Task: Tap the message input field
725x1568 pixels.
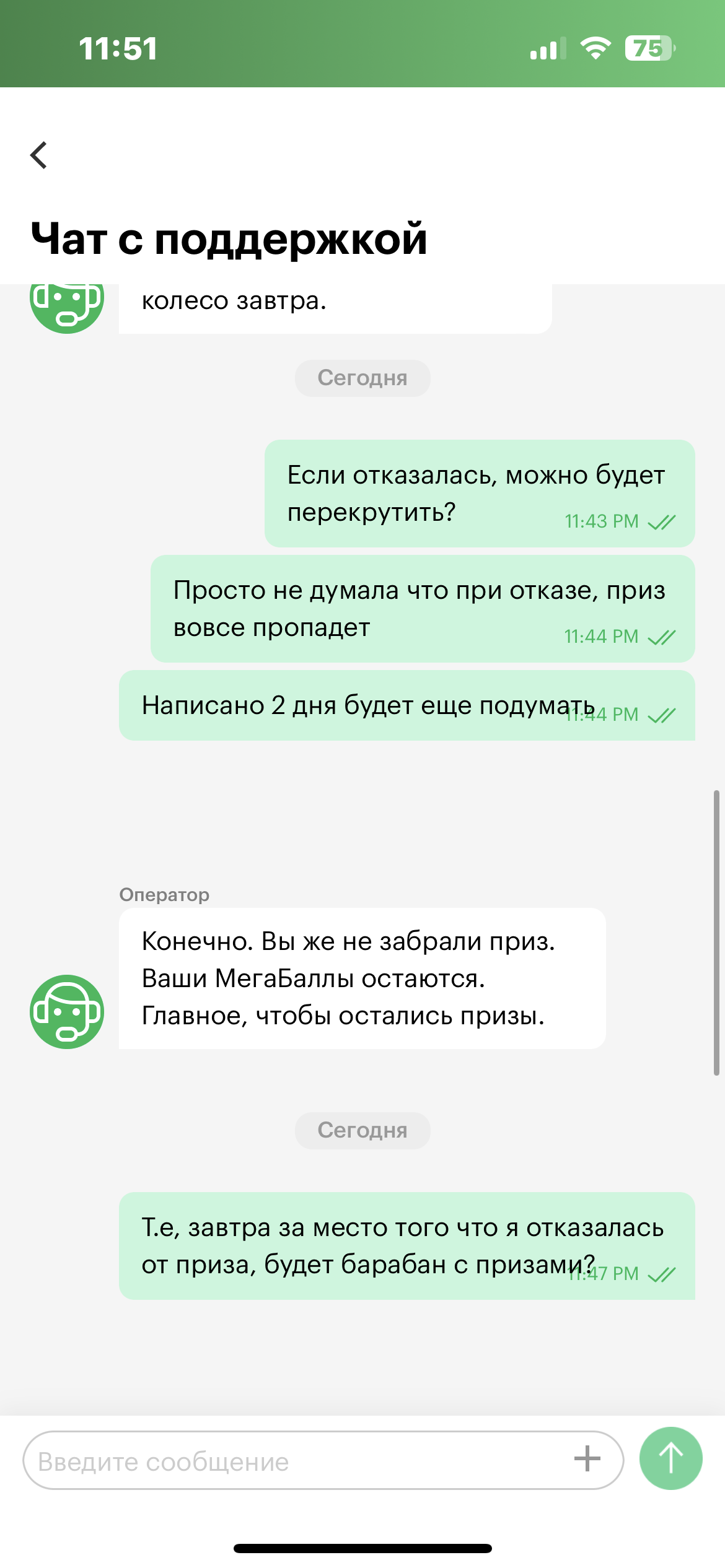Action: pos(323,1460)
